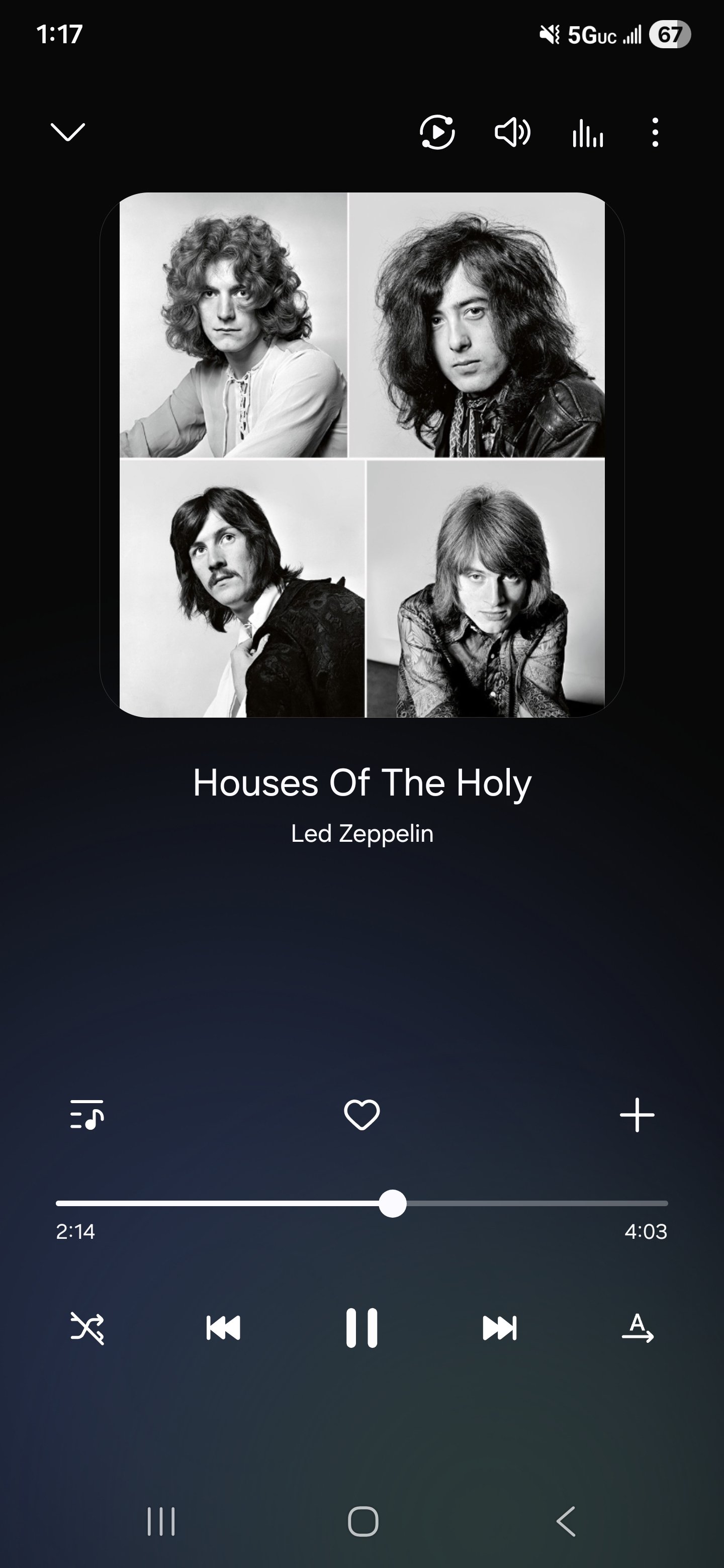Image resolution: width=724 pixels, height=1568 pixels.
Task: Open the equalizer sound settings
Action: click(588, 133)
